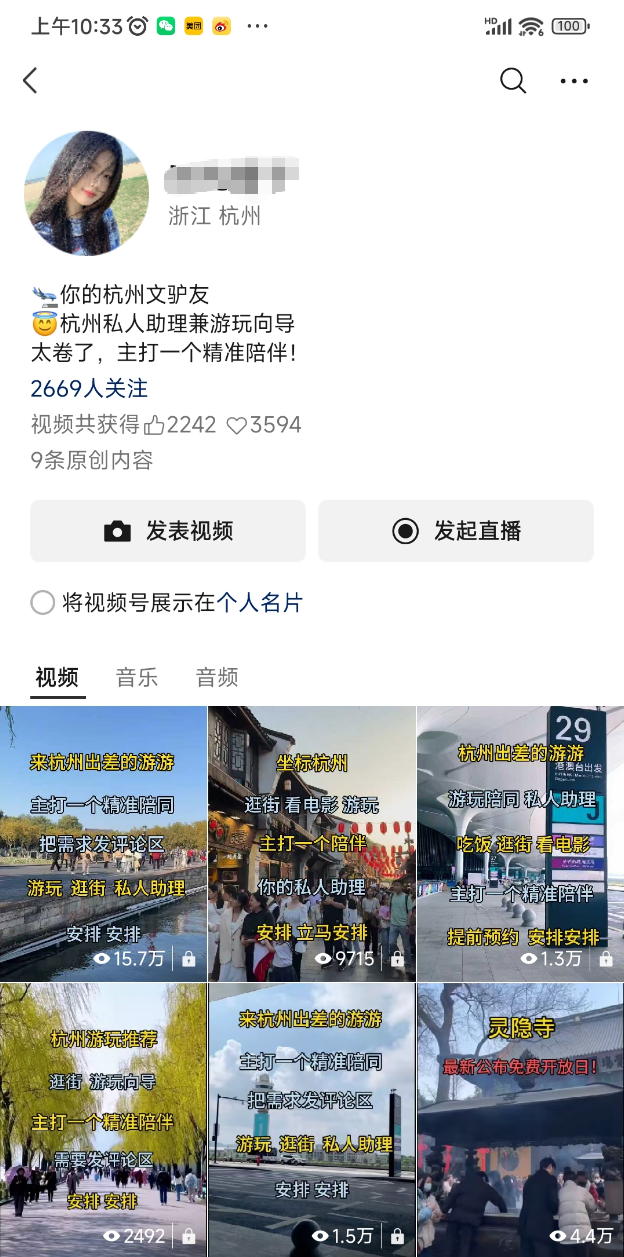Open the video with 1.3万 views
The height and width of the screenshot is (1257, 624).
point(520,843)
